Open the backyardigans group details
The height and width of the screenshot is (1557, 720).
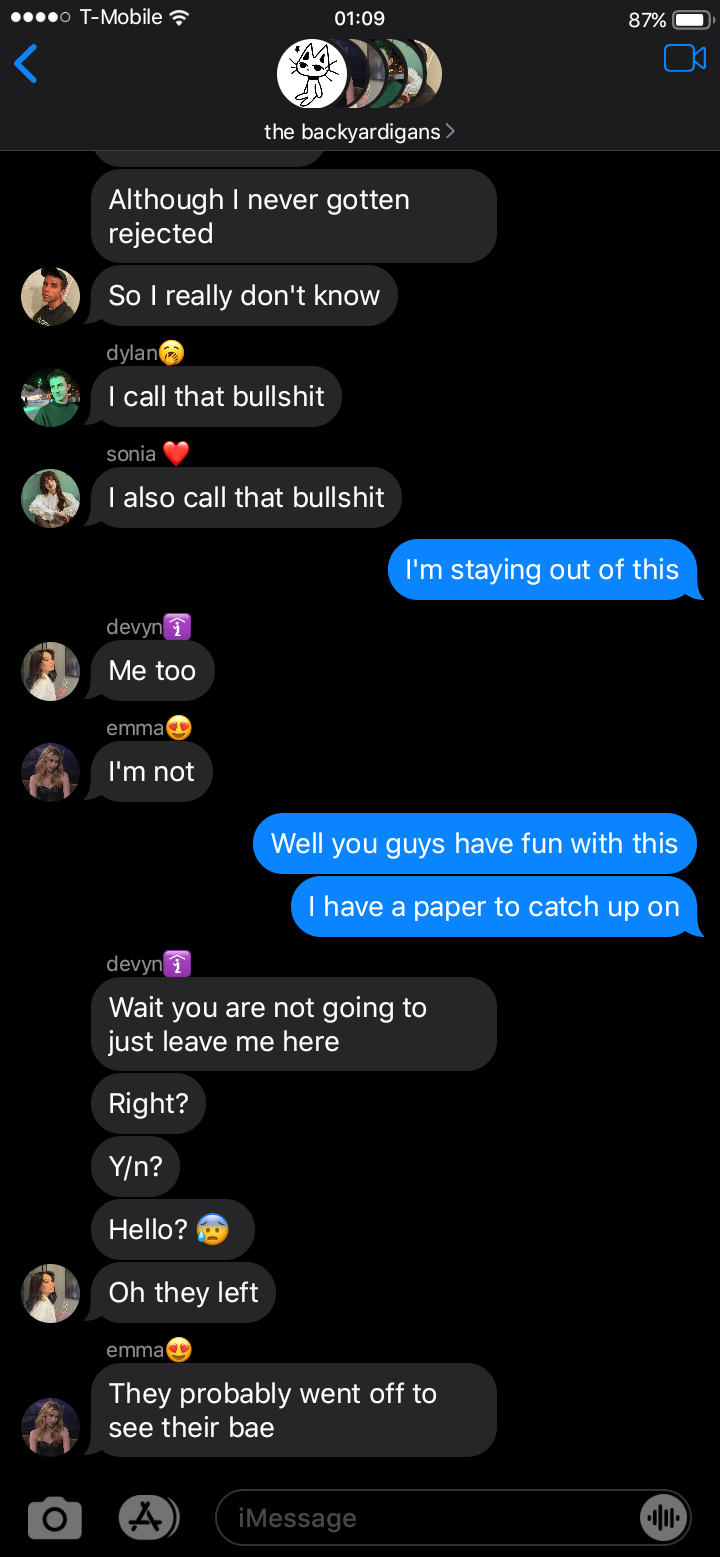[358, 132]
